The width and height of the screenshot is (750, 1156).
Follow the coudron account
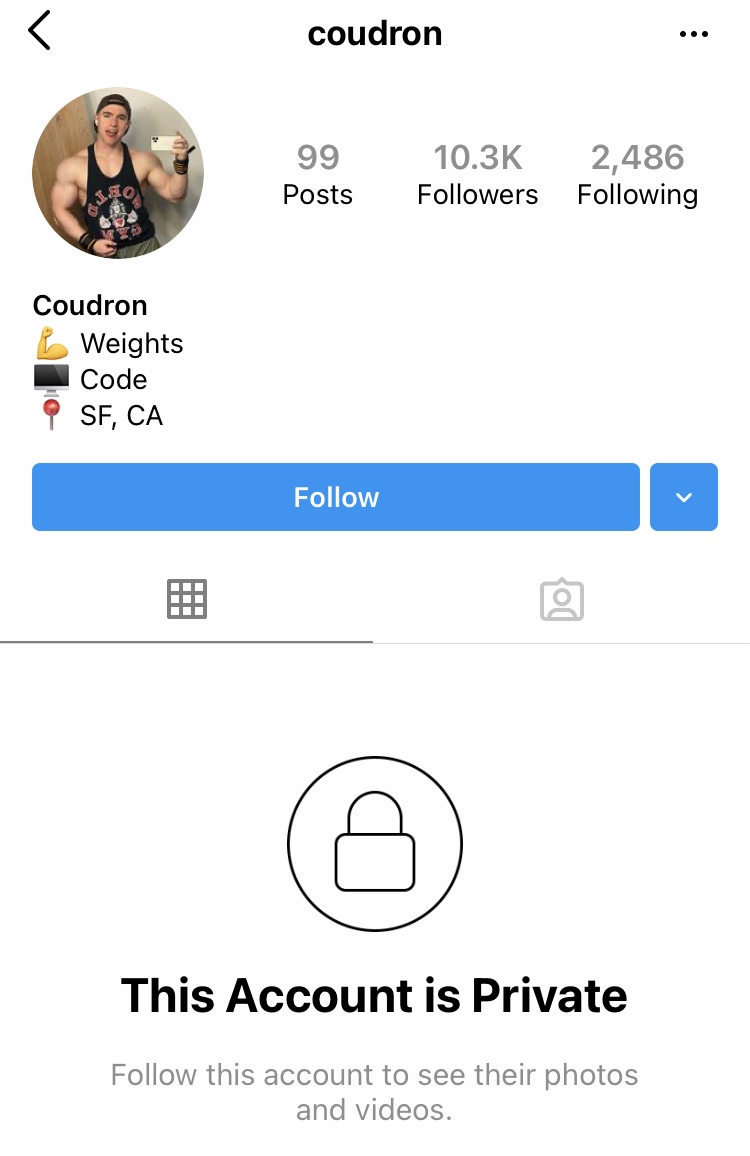tap(336, 497)
